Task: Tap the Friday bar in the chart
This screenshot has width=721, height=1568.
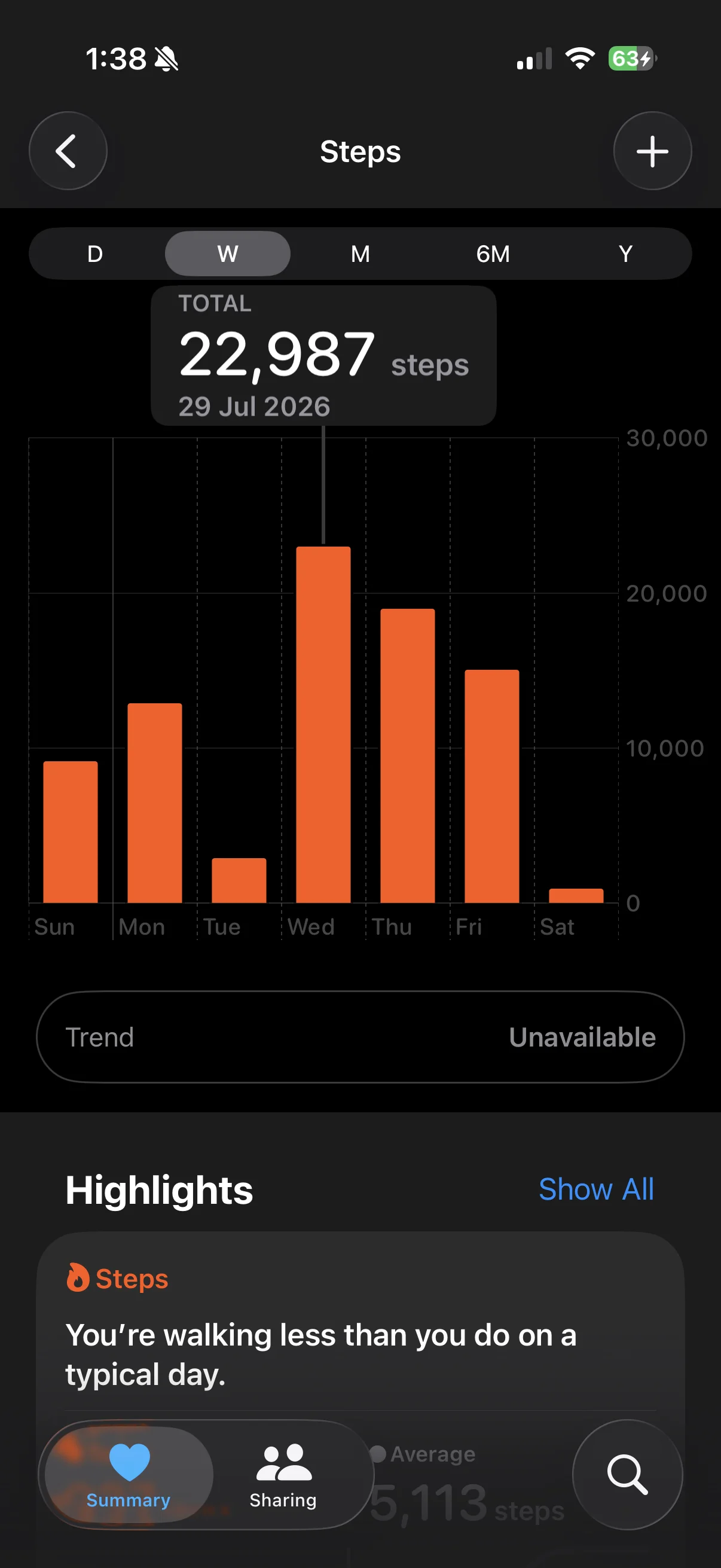Action: tap(491, 786)
